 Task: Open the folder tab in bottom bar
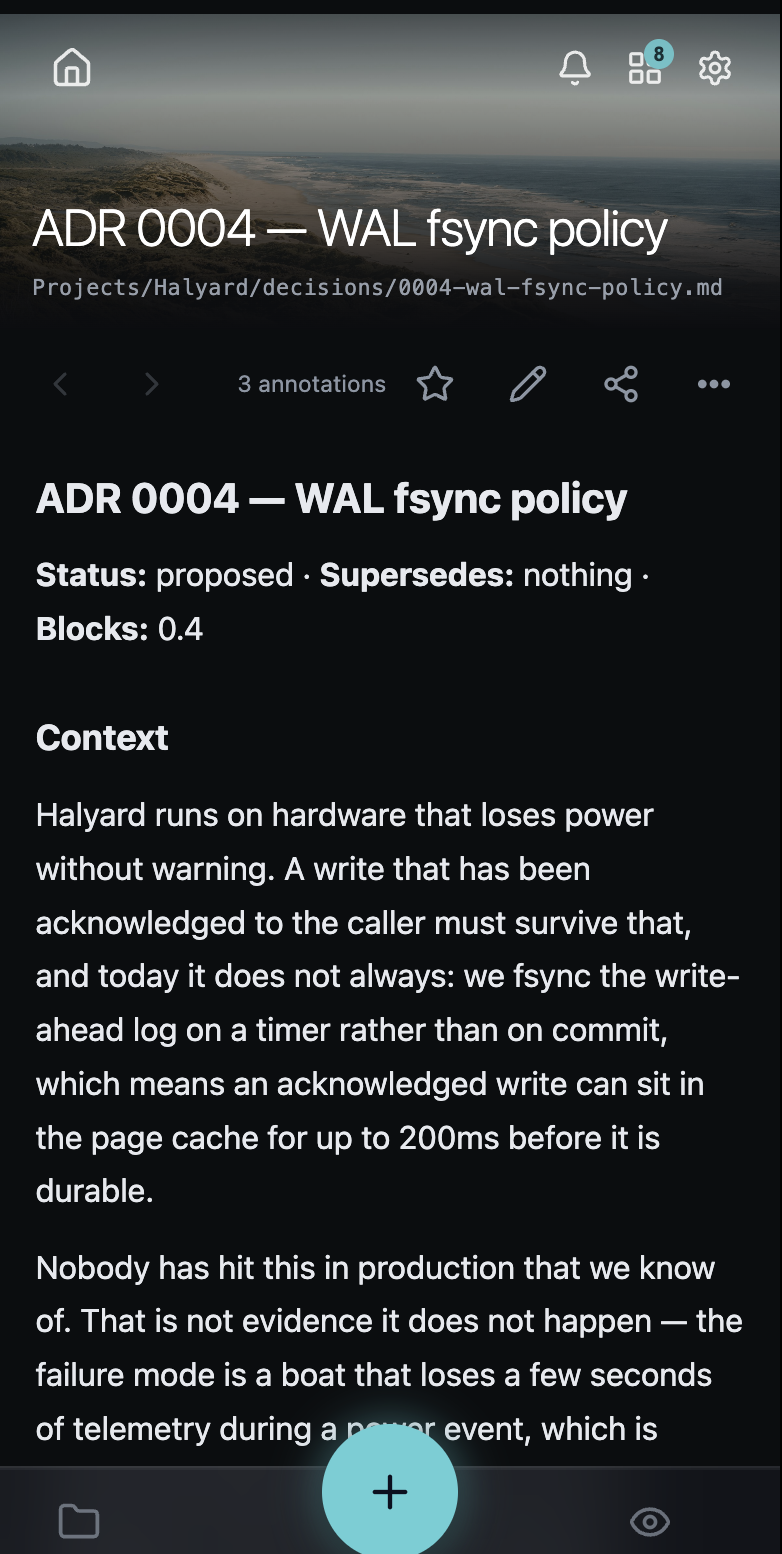tap(79, 1522)
